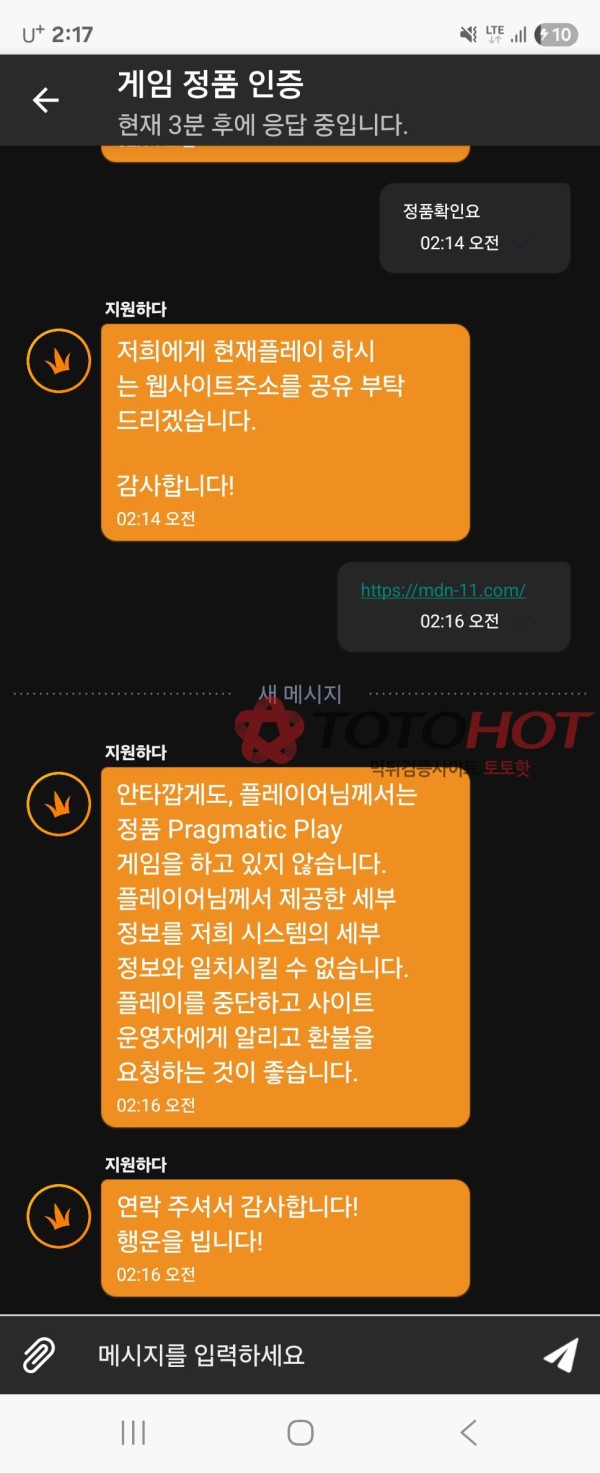Focus the 메시지를 입력하세요 message field
This screenshot has width=600, height=1473.
click(300, 1355)
